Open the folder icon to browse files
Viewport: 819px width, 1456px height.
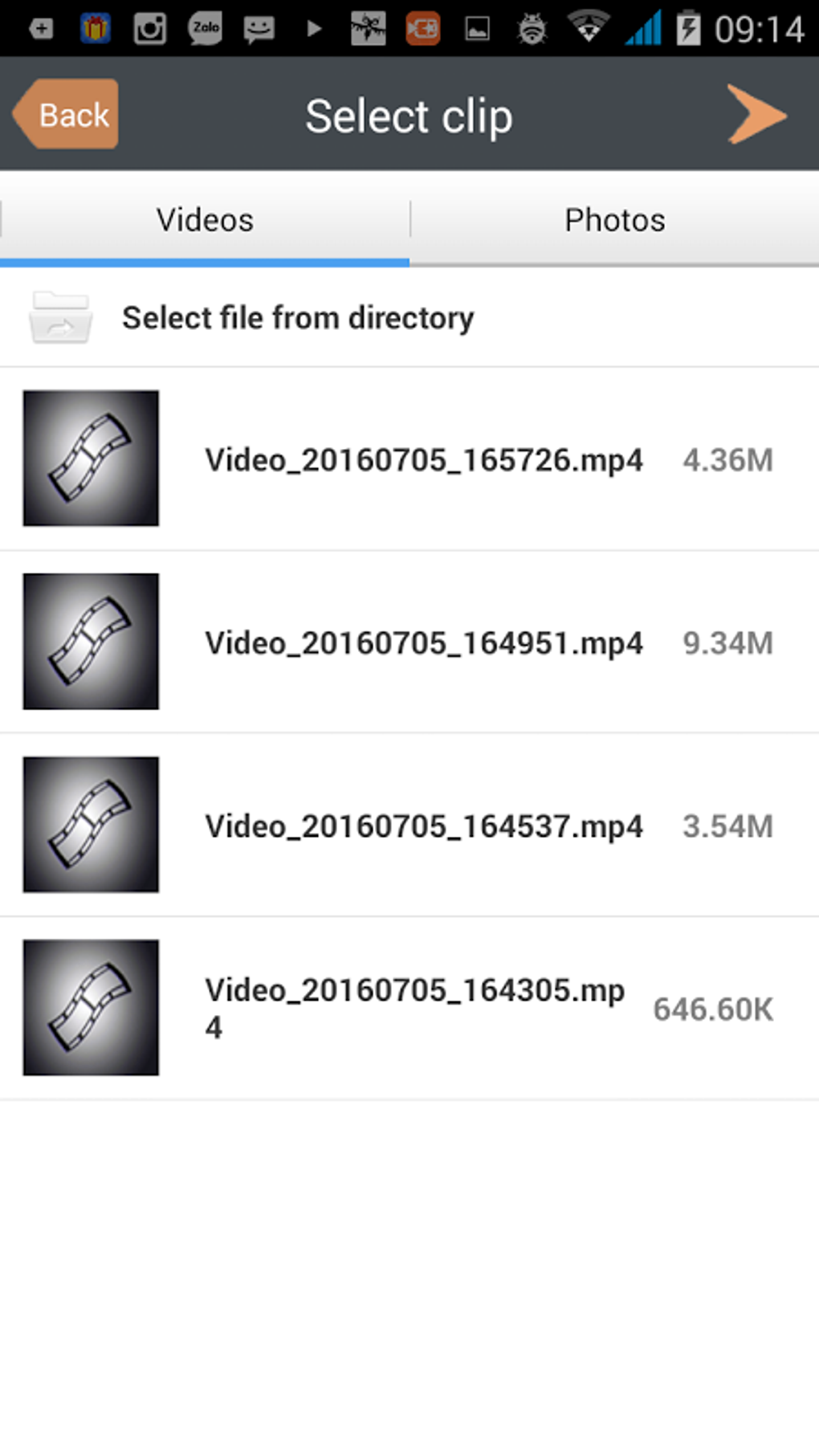[60, 317]
